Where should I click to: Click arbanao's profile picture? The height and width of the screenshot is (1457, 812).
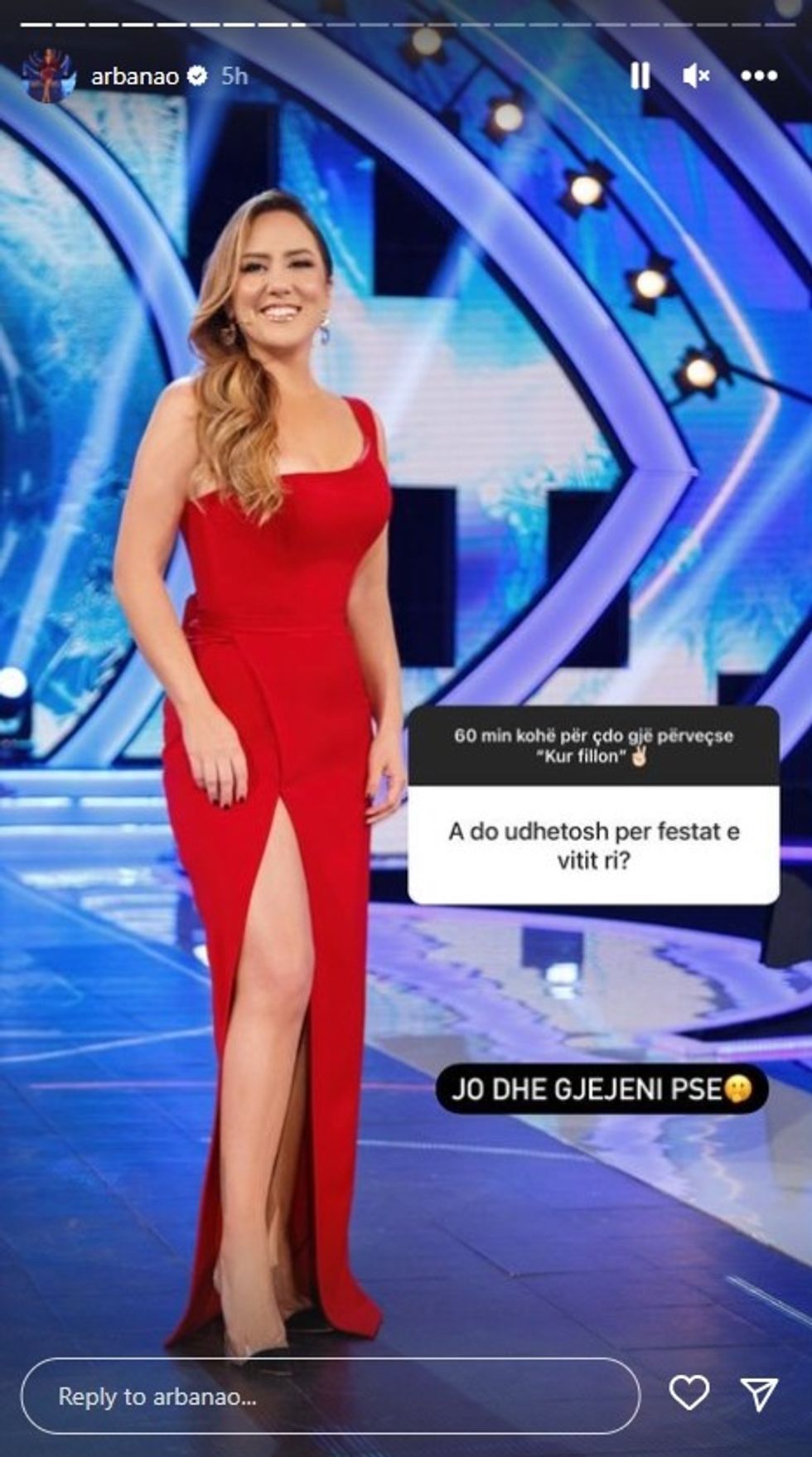click(x=47, y=75)
